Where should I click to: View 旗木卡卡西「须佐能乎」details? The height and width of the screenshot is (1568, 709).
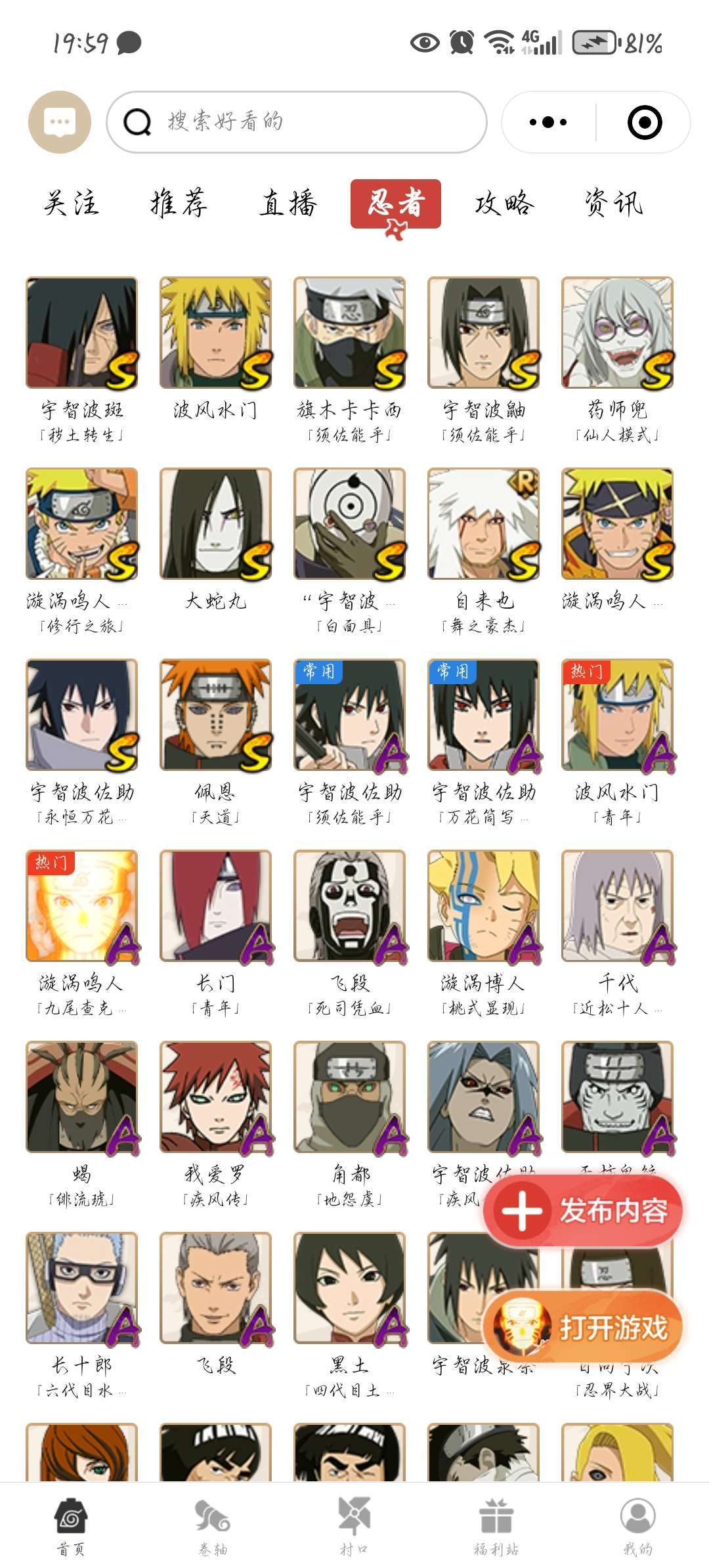[x=349, y=360]
